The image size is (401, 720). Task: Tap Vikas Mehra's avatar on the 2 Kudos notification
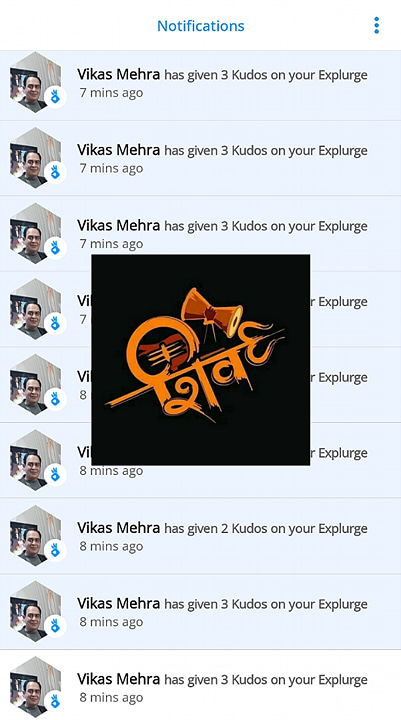tap(35, 536)
